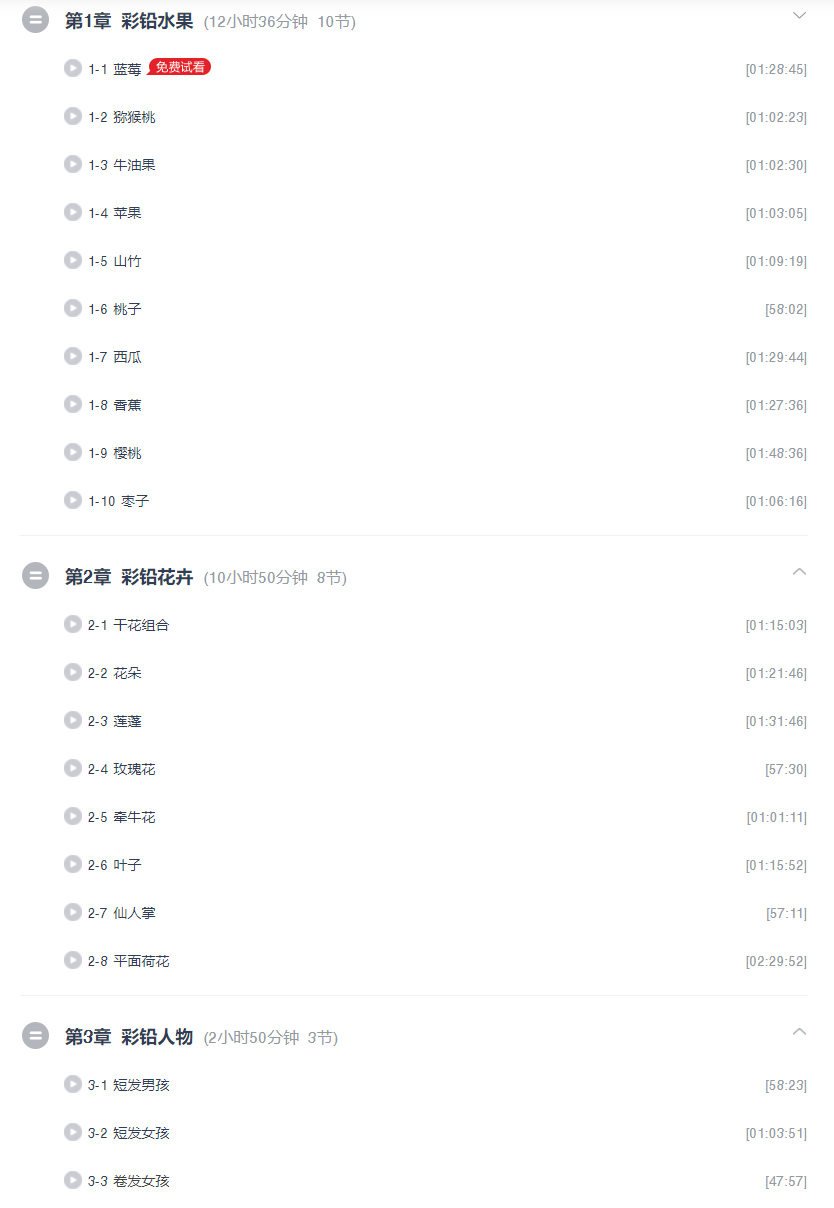Collapse the 第1章 彩铅水果 section
Viewport: 834px width, 1208px height.
798,16
